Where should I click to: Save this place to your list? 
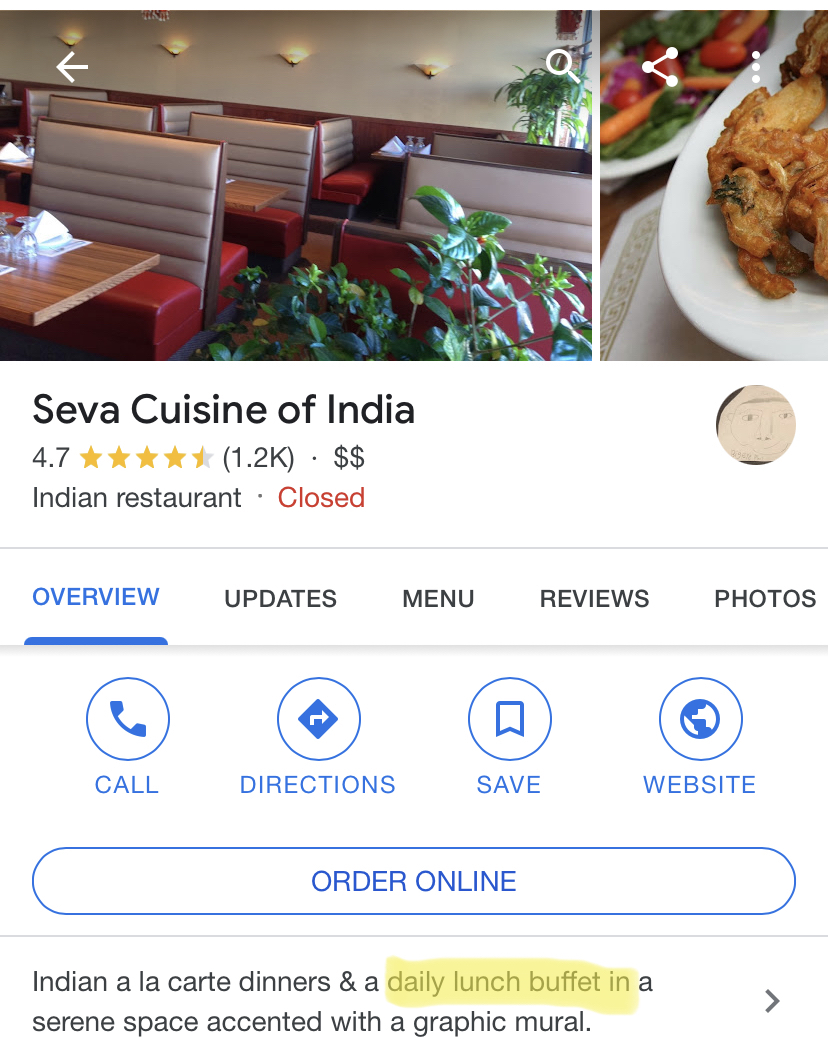click(x=509, y=719)
